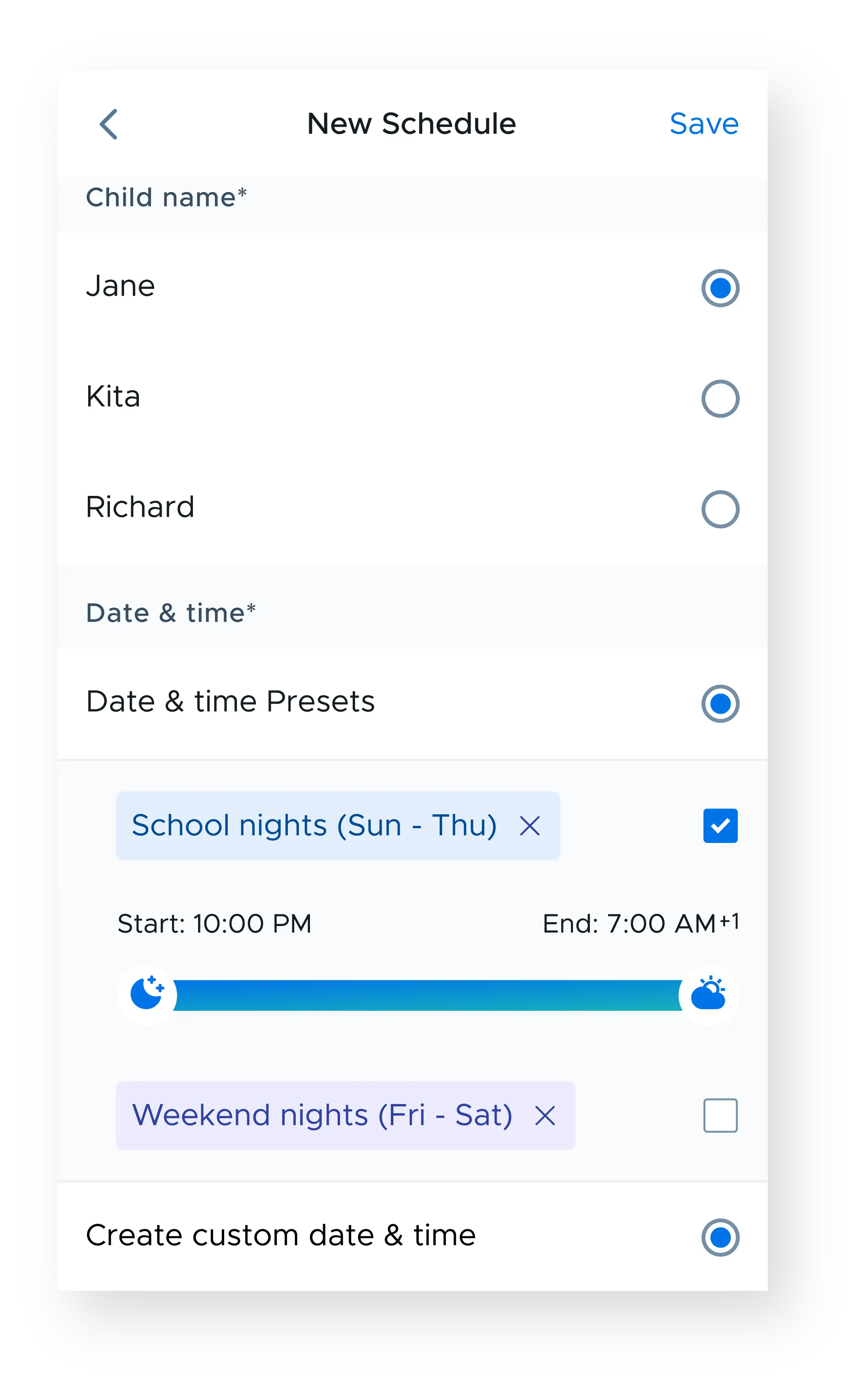This screenshot has width=854, height=1400.
Task: Remove the School nights preset chip
Action: (530, 825)
